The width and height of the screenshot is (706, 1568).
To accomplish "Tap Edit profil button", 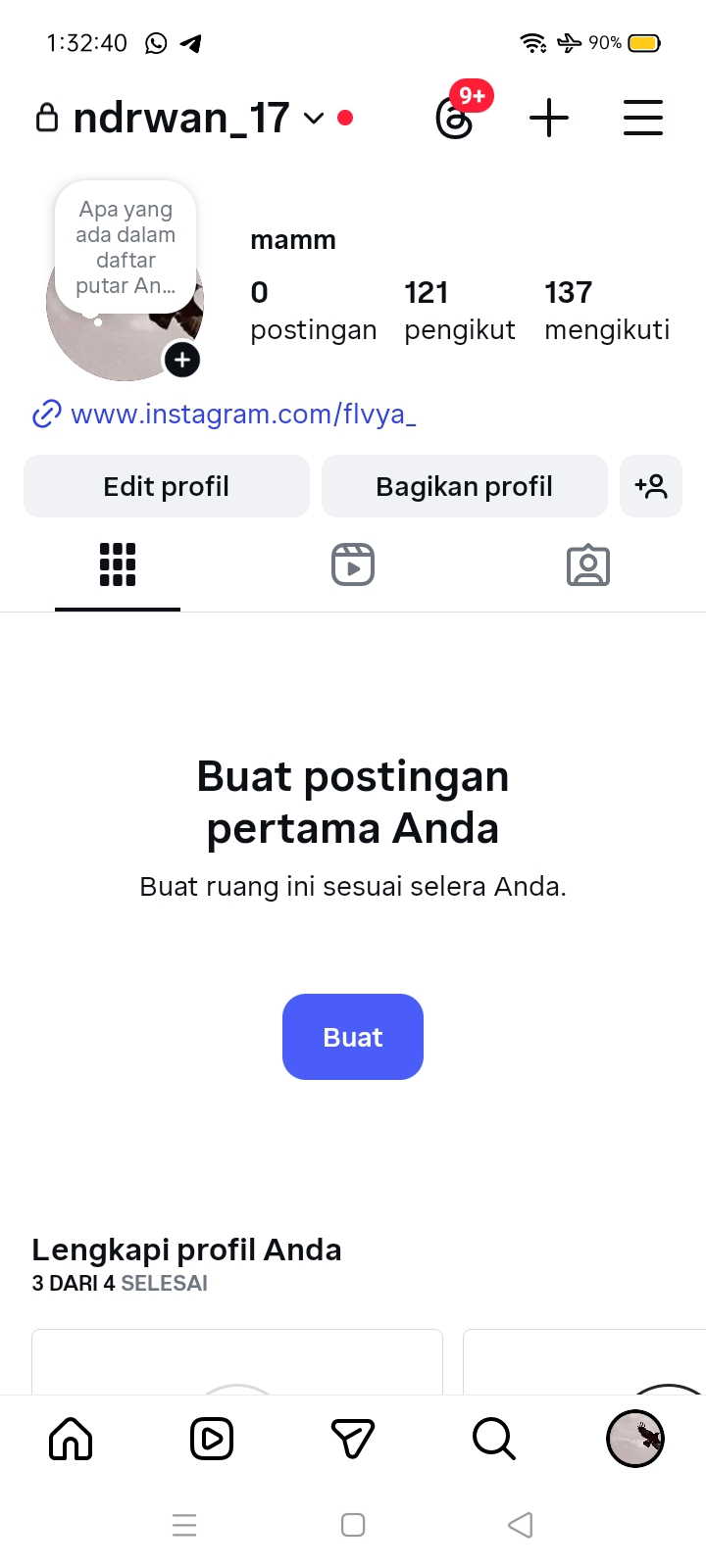I will [167, 486].
